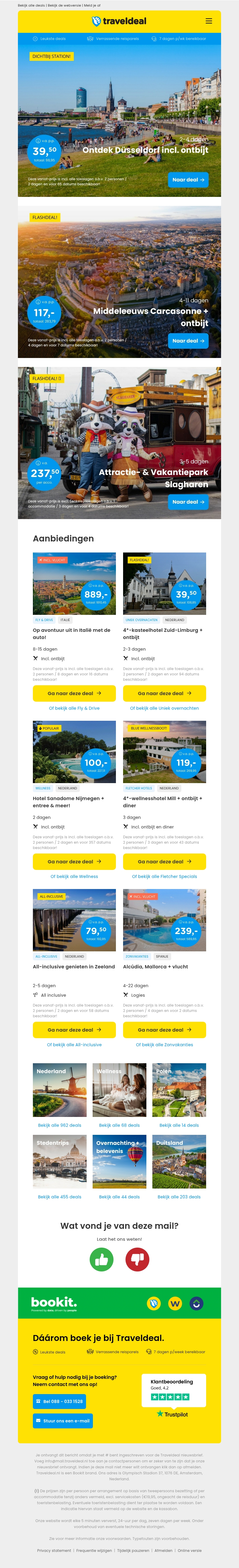The image size is (239, 1568).
Task: View all All-inclusive deals
Action: 74,1044
